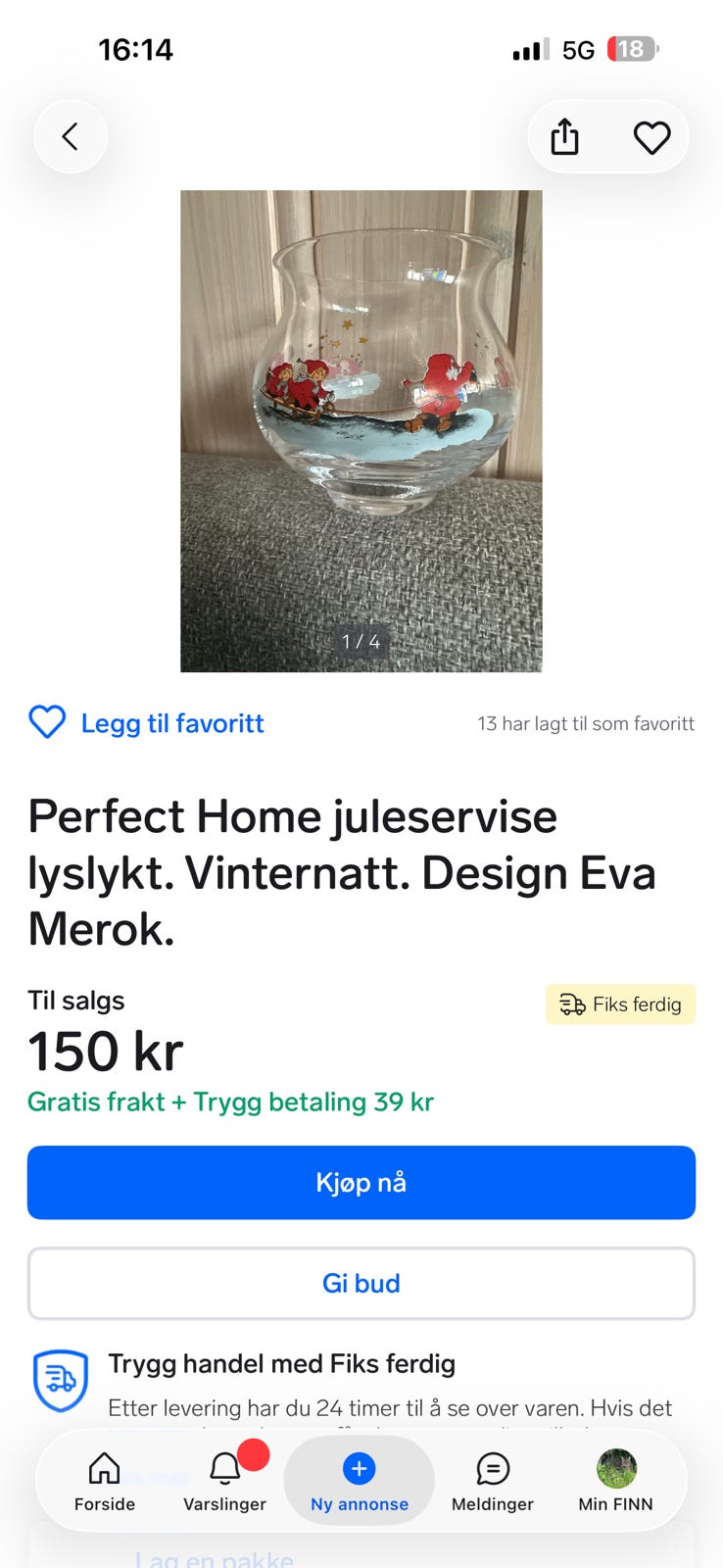Open the Varslinger tab
This screenshot has width=723, height=1568.
[x=225, y=1482]
